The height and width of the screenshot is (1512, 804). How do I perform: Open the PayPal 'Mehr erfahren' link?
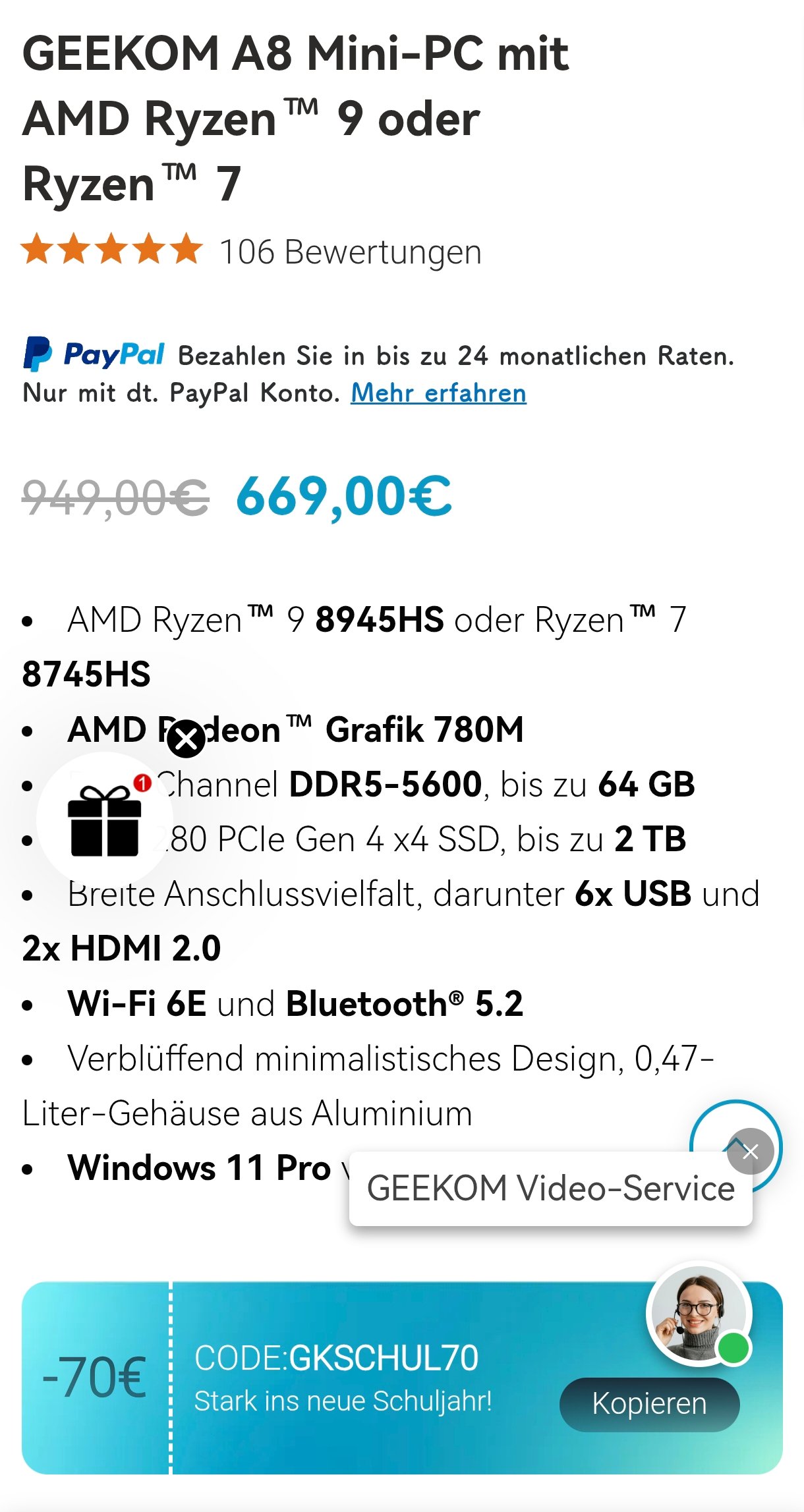pyautogui.click(x=438, y=393)
